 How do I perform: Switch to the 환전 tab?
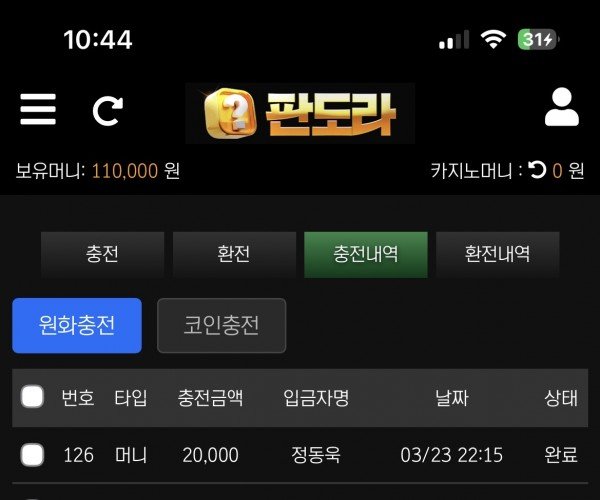point(234,254)
